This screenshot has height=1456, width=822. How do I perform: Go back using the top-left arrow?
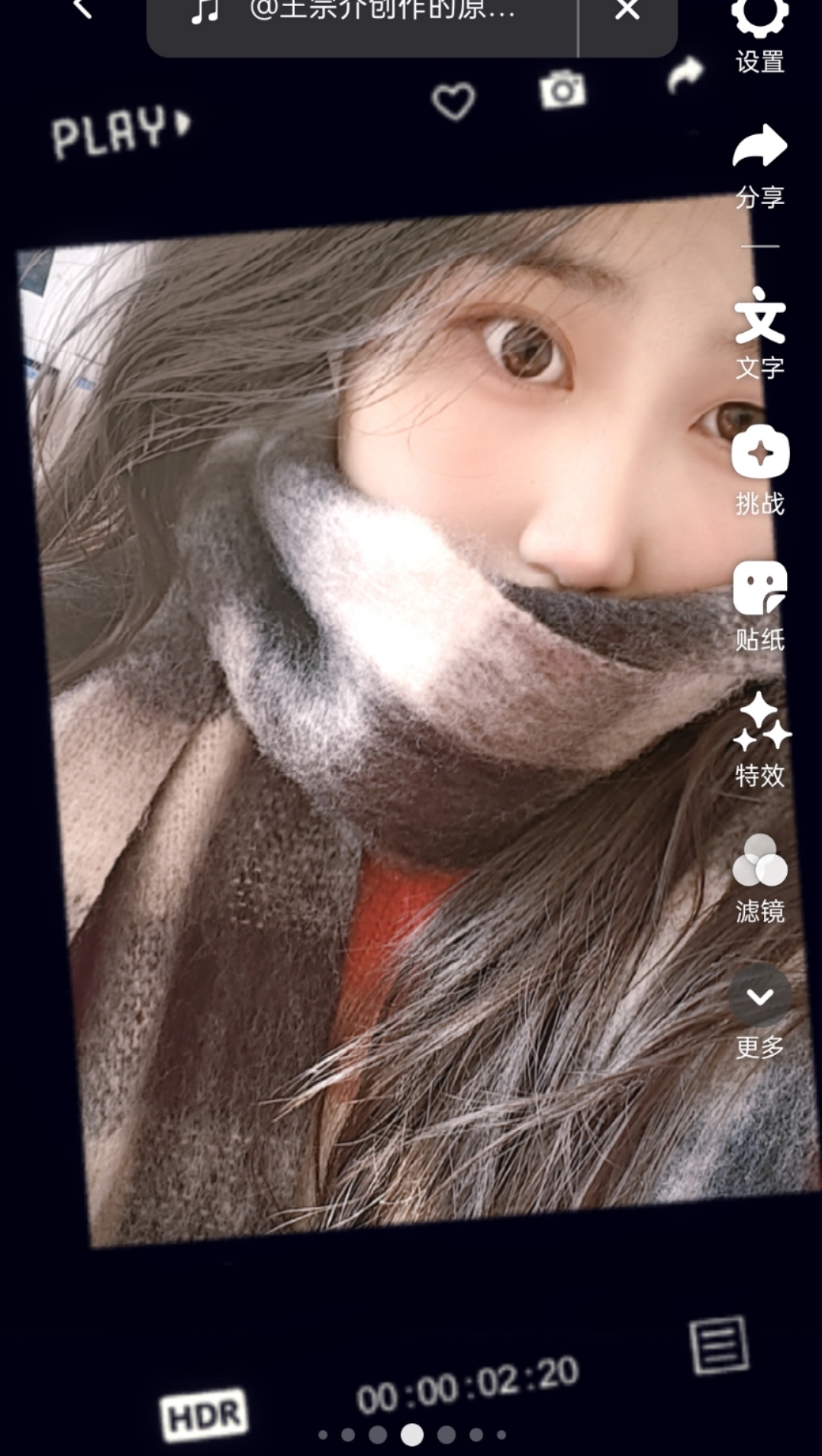pos(82,9)
